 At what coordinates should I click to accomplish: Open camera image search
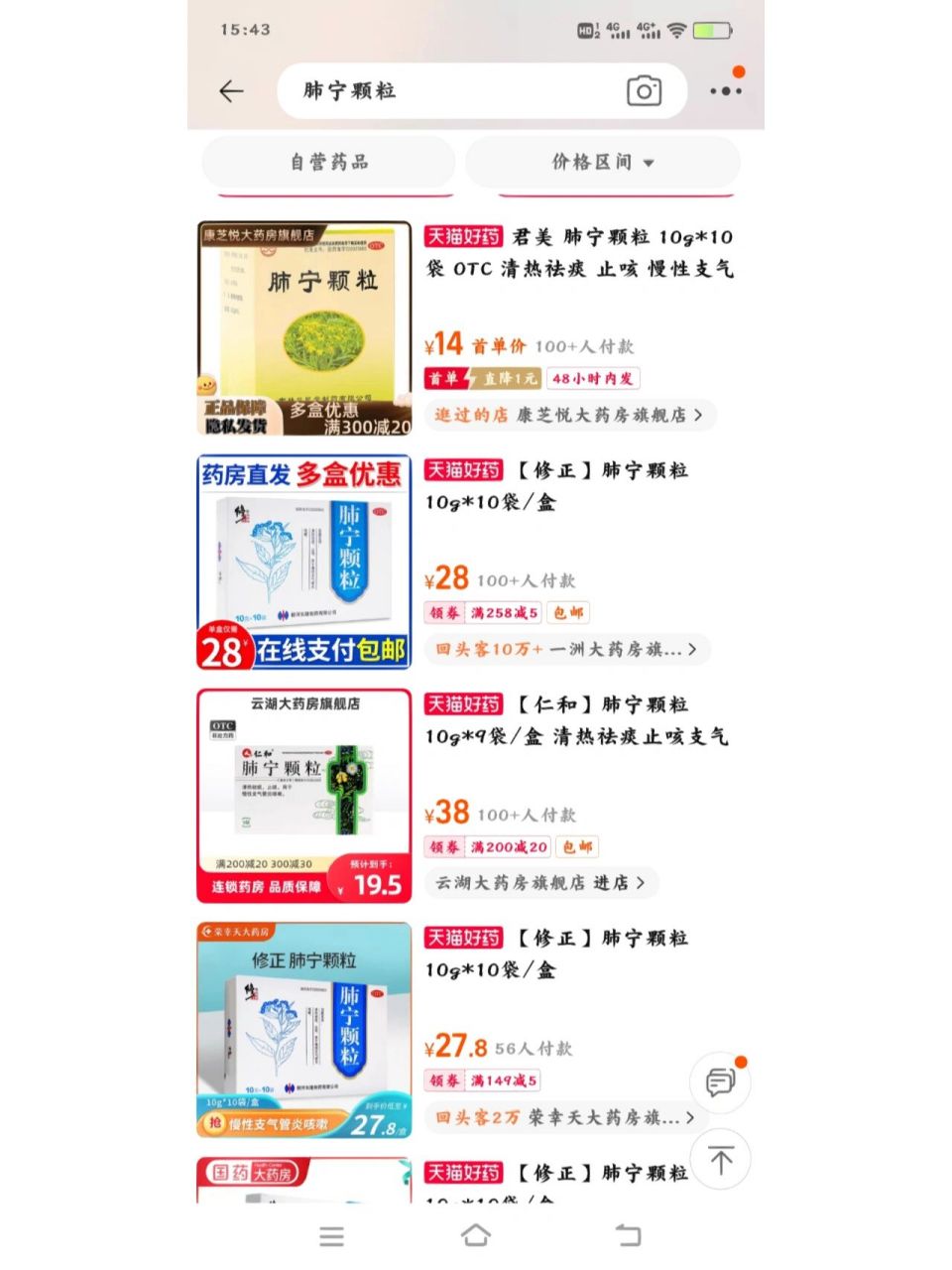click(644, 91)
